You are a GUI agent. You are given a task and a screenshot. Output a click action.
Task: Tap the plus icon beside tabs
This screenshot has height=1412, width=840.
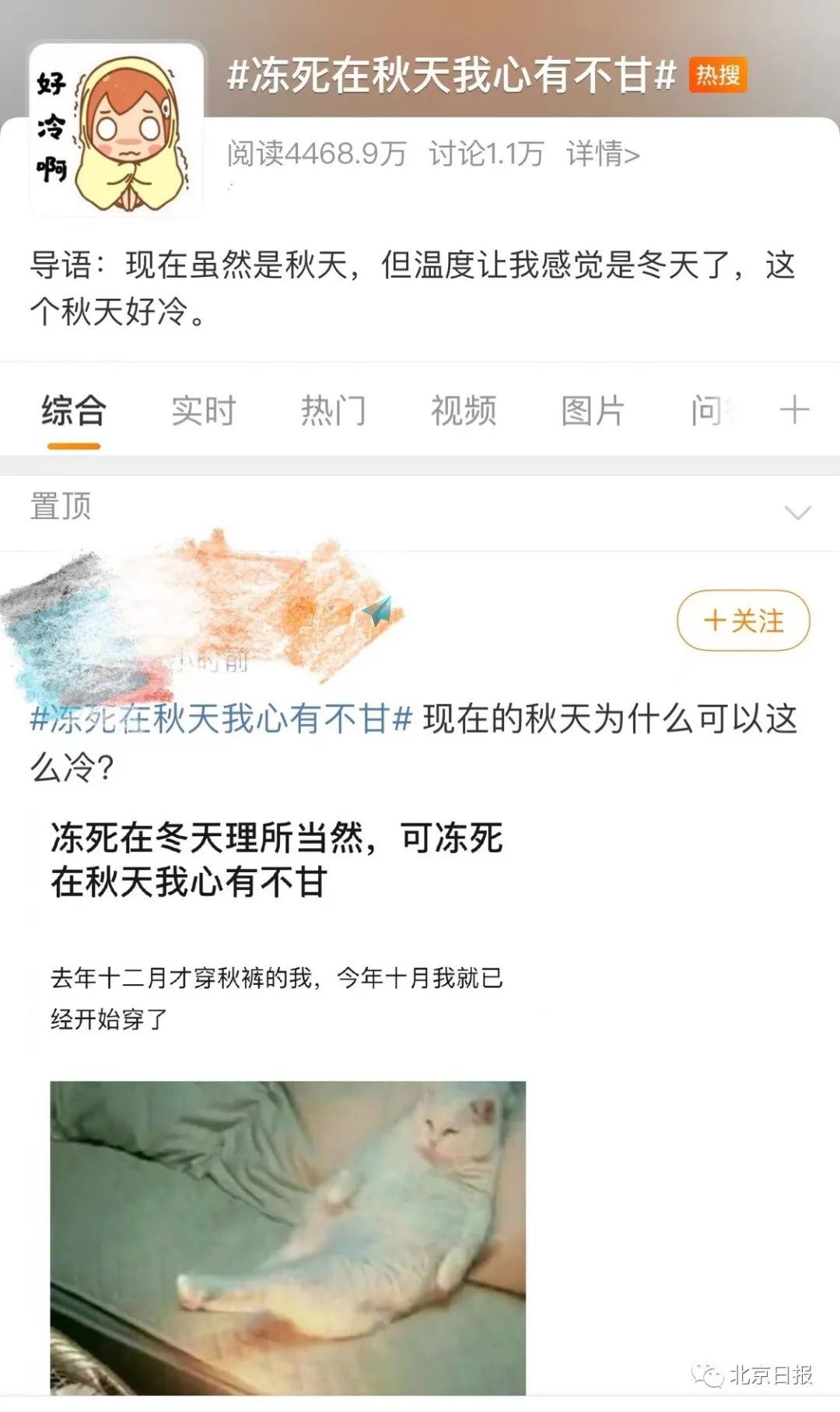coord(794,409)
